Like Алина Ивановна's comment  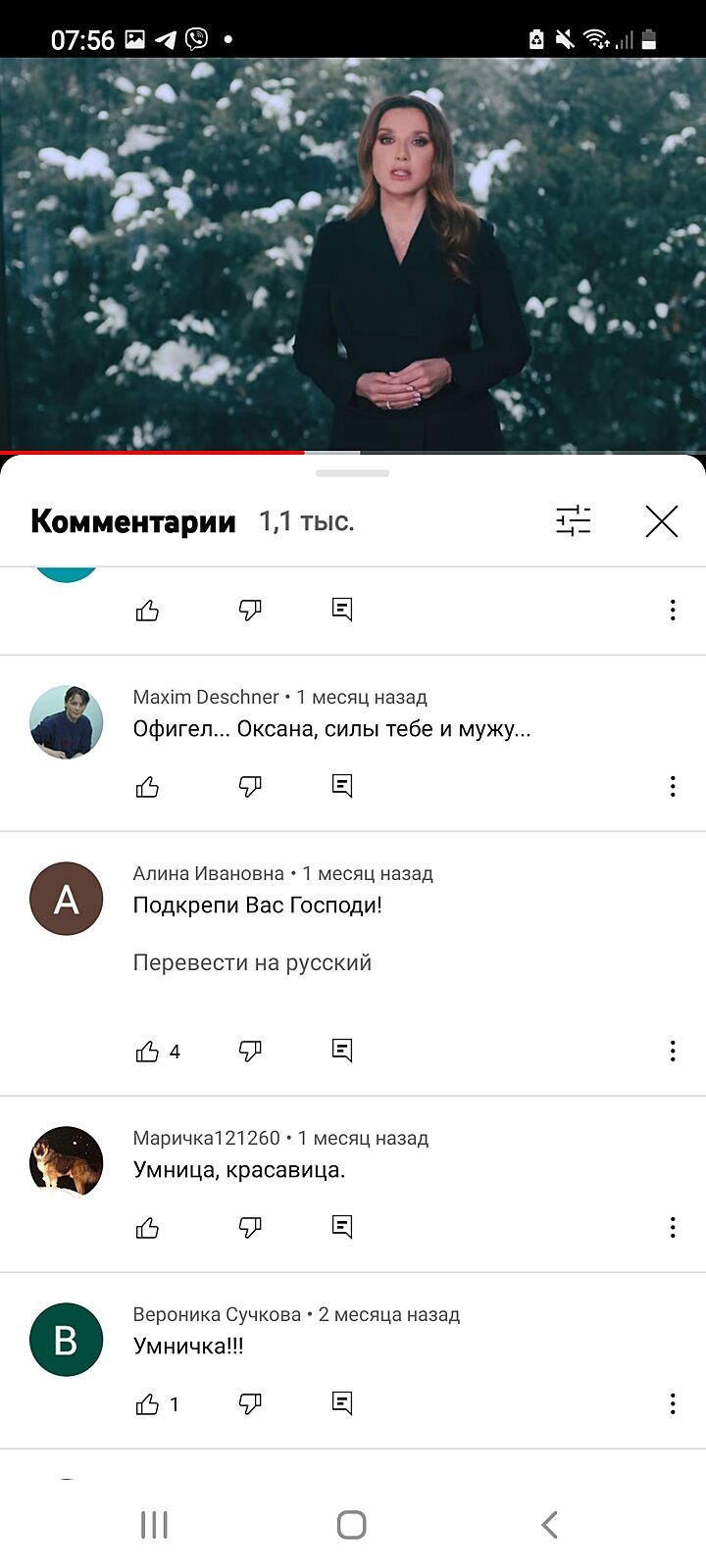[147, 1052]
